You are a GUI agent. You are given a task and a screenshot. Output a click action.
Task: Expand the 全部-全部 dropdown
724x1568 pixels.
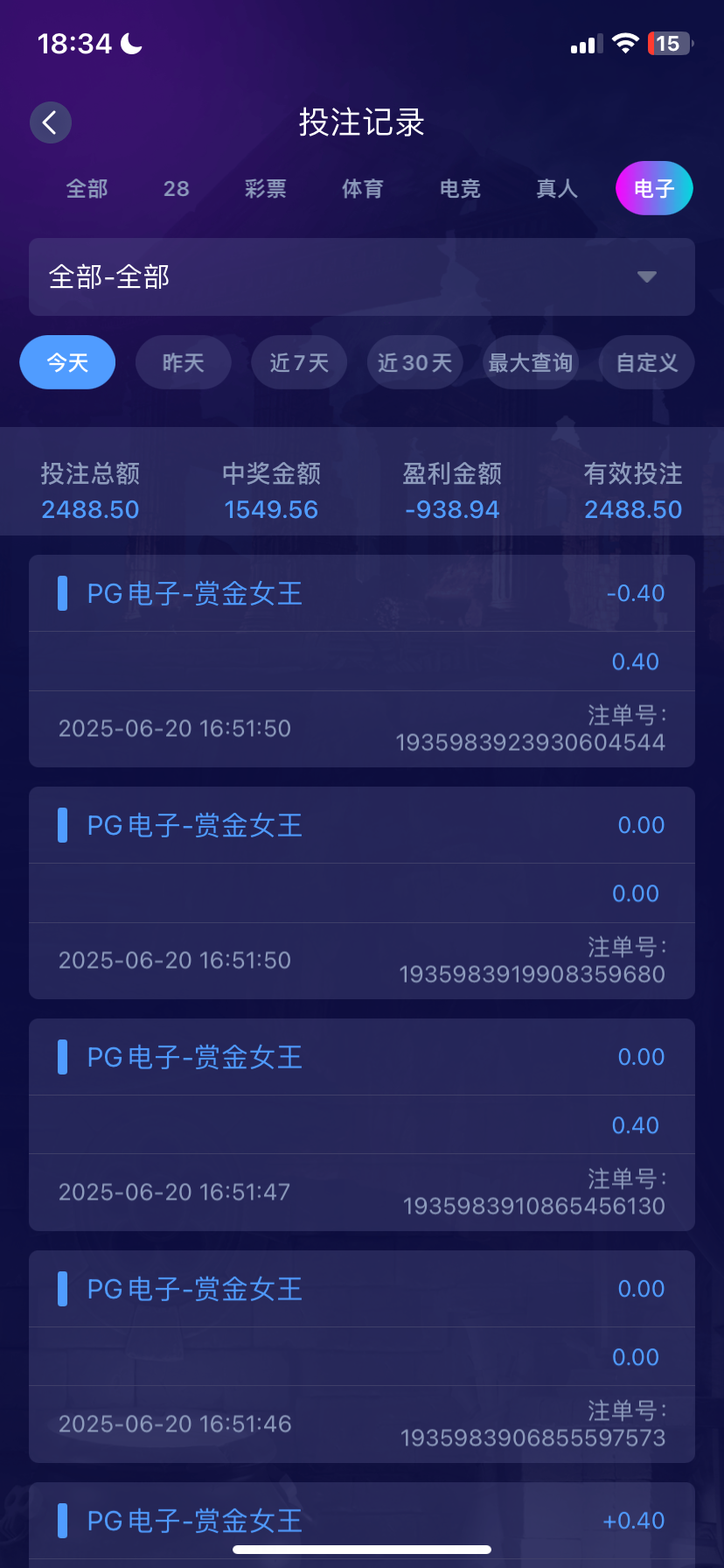(x=362, y=277)
